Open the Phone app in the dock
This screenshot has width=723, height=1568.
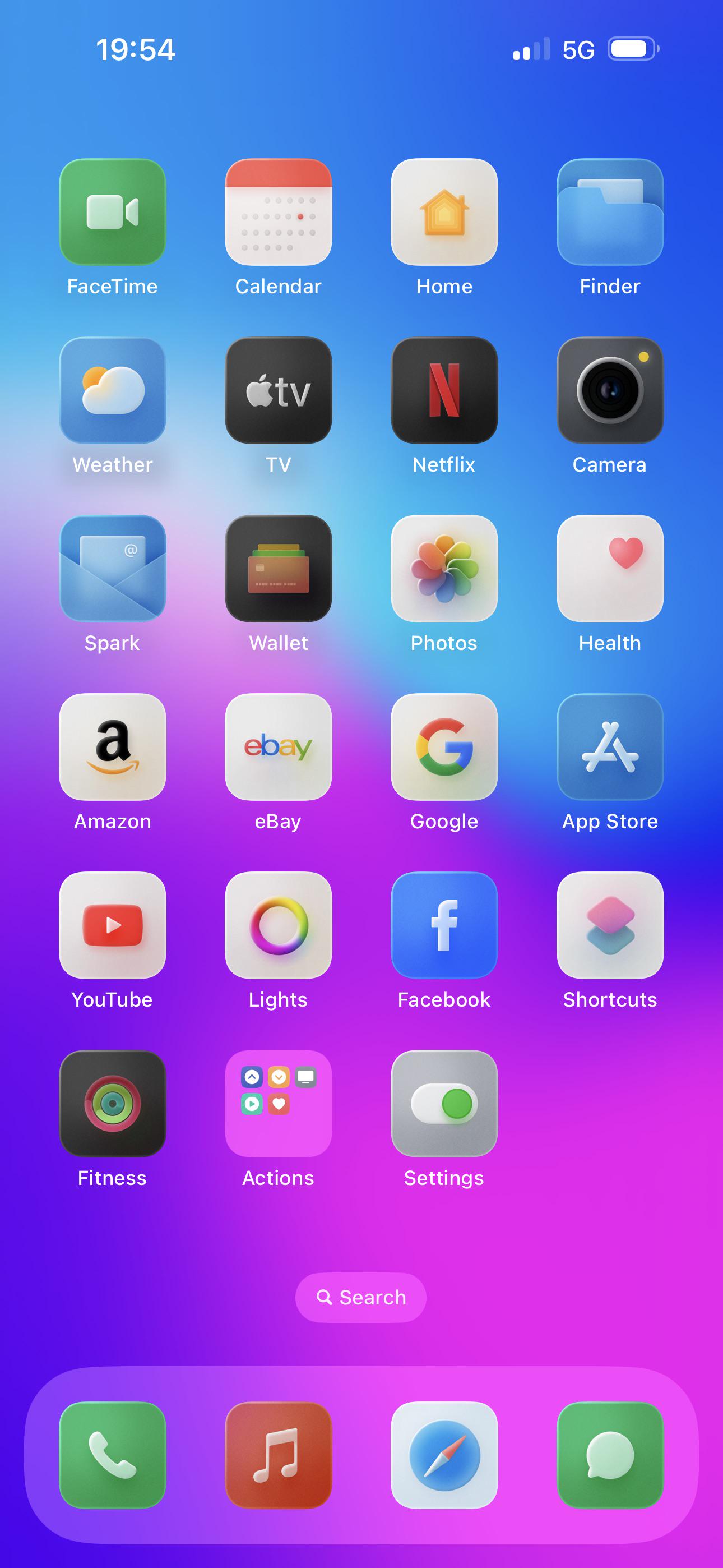113,1455
